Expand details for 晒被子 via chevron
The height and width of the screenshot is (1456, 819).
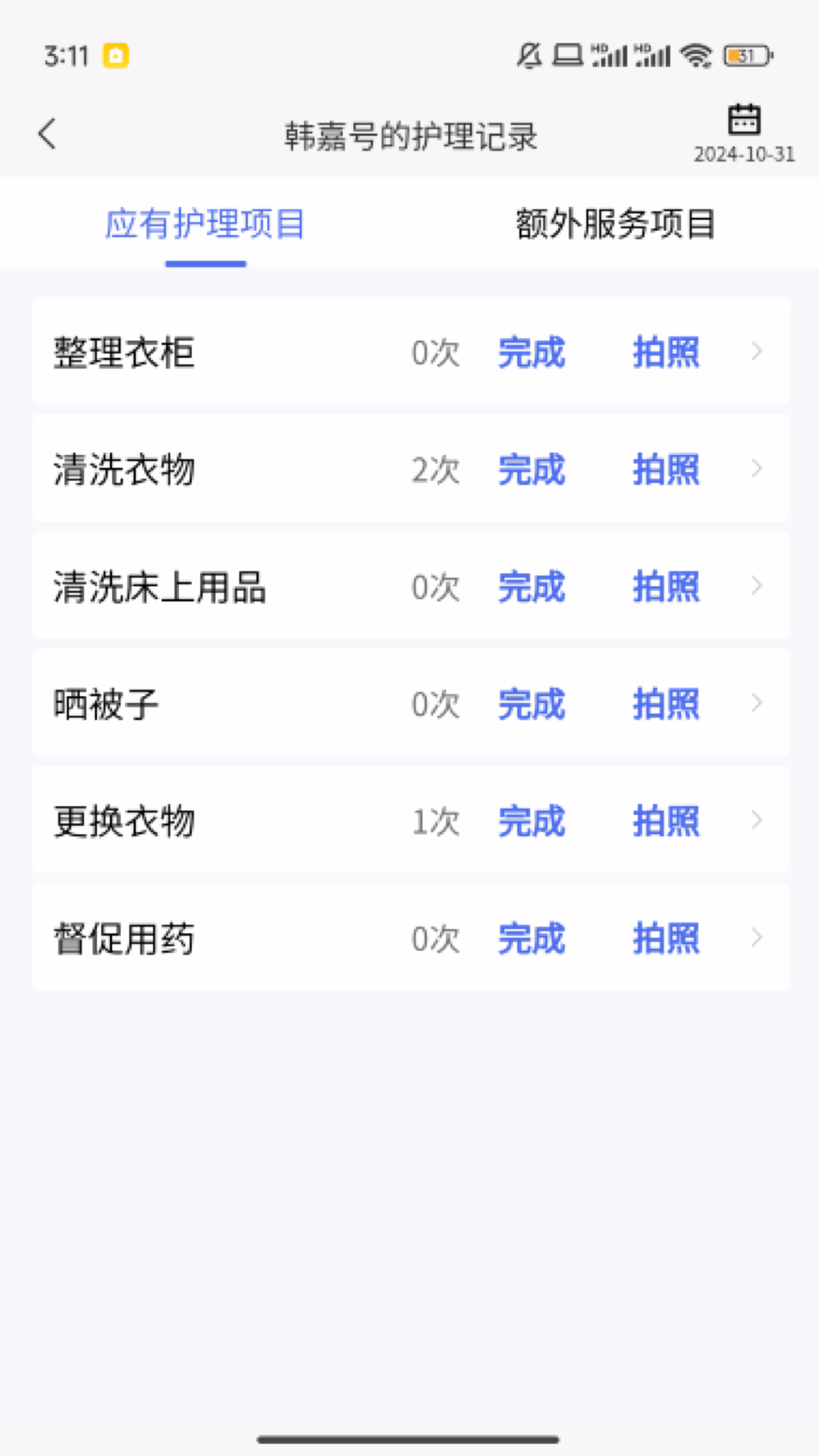(757, 704)
